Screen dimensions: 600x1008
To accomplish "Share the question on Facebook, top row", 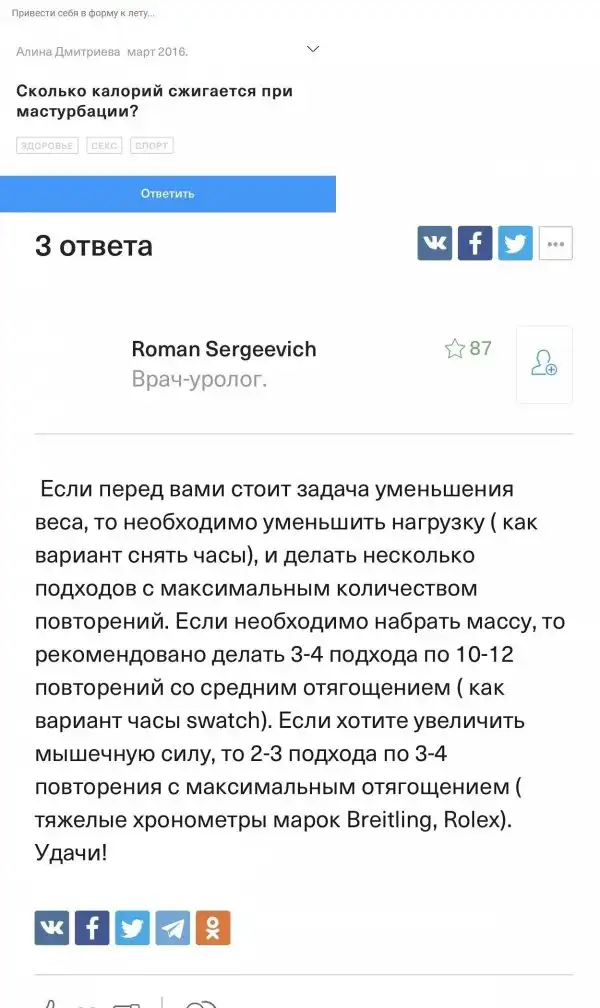I will 475,243.
